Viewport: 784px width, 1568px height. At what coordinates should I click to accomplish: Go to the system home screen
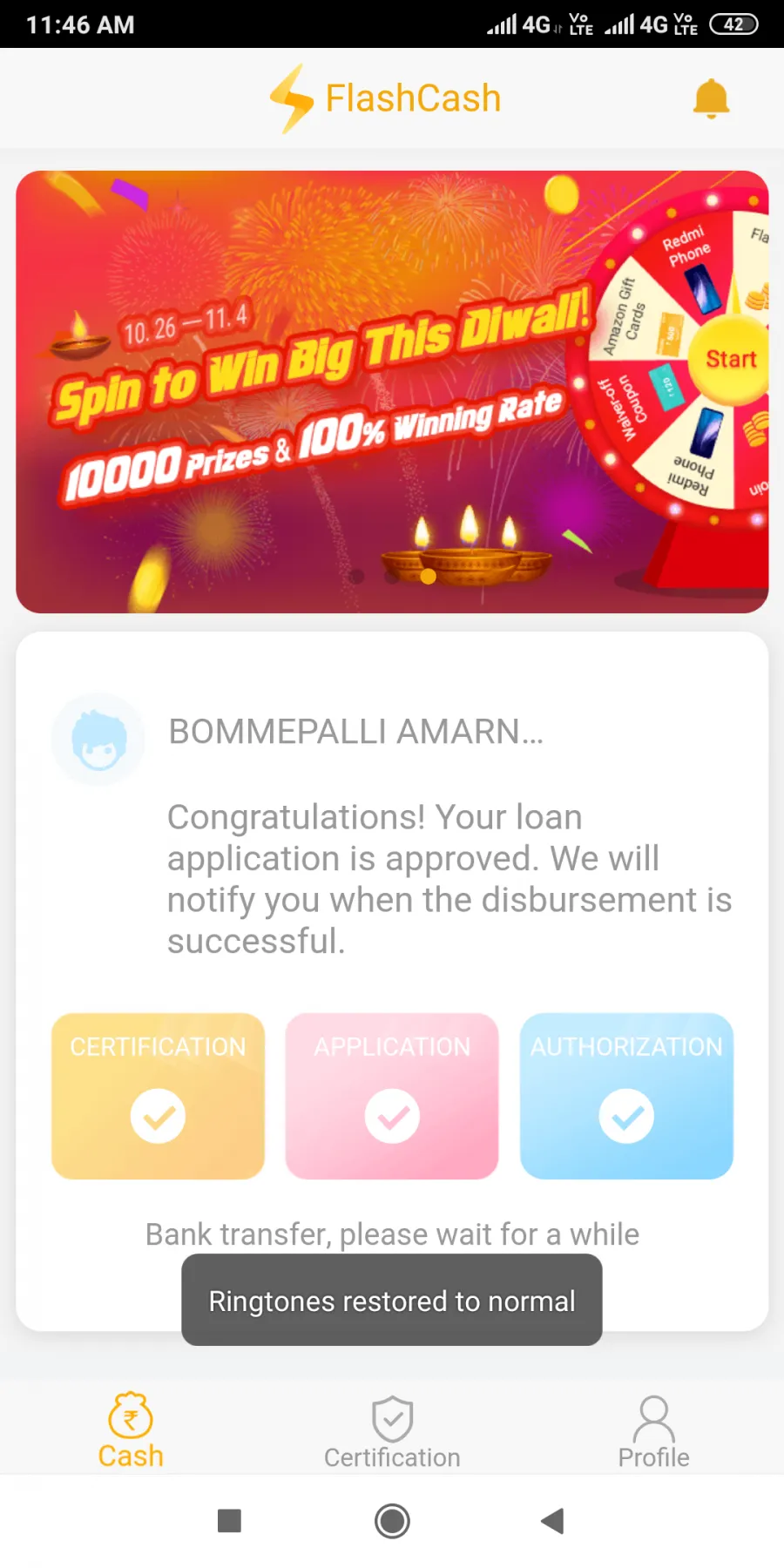(x=392, y=1521)
